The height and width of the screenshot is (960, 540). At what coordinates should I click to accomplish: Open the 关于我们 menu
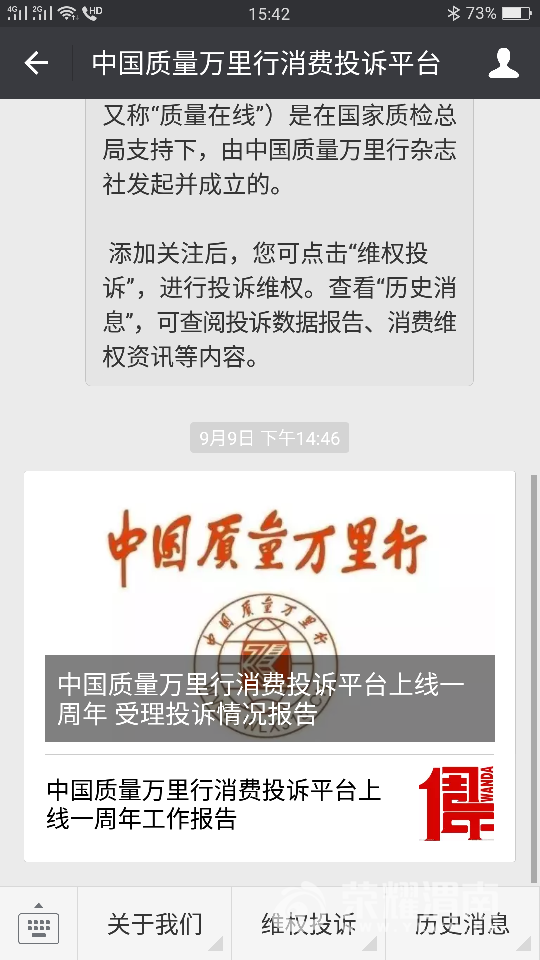(x=154, y=924)
